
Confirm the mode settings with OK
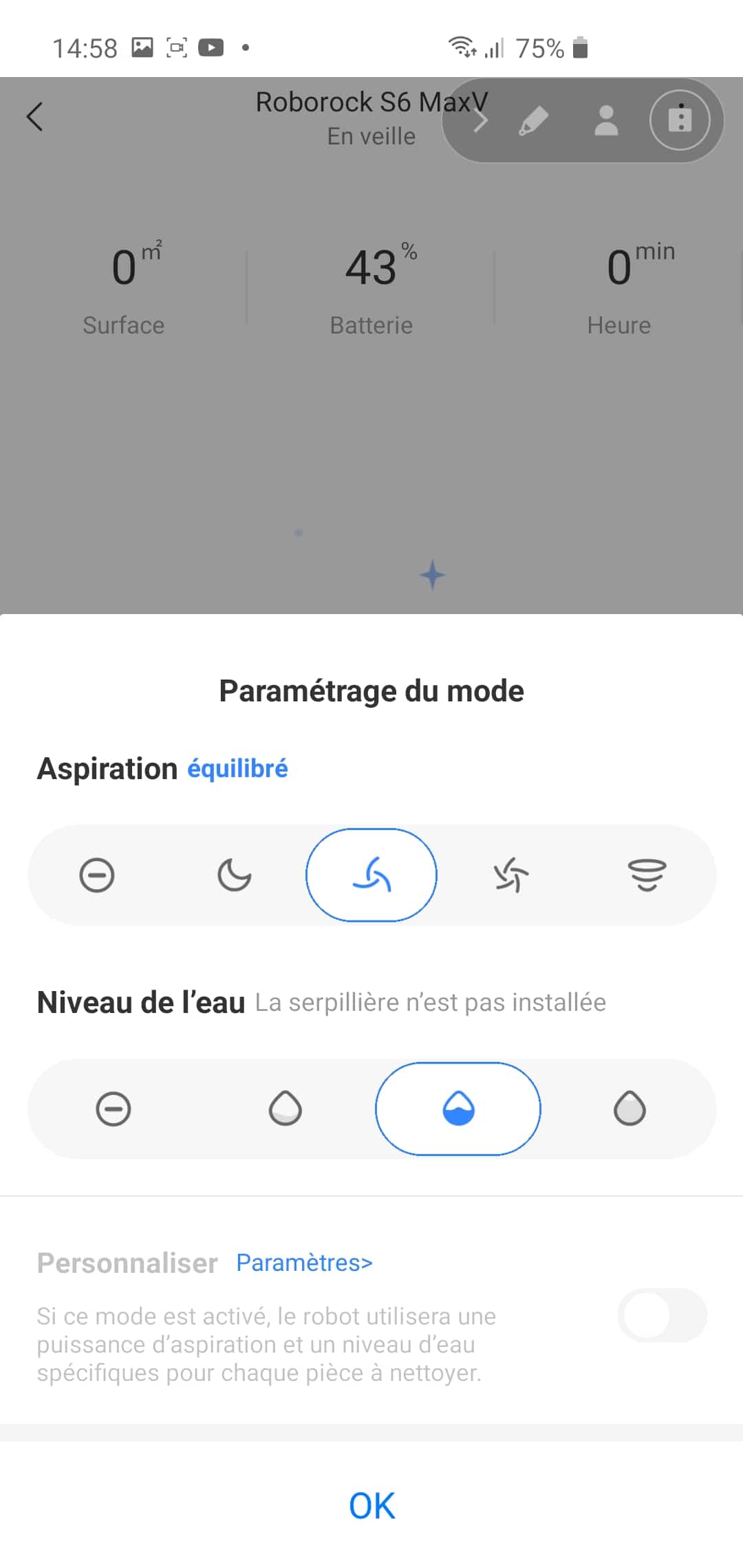pyautogui.click(x=371, y=1505)
